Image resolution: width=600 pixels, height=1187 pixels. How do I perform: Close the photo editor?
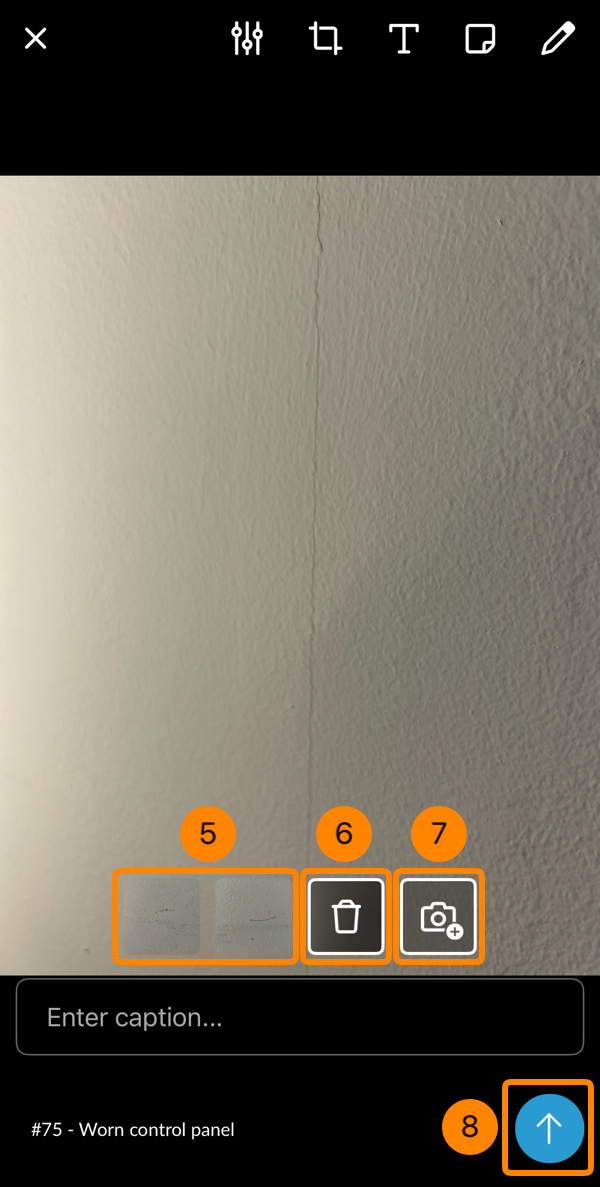[x=36, y=39]
